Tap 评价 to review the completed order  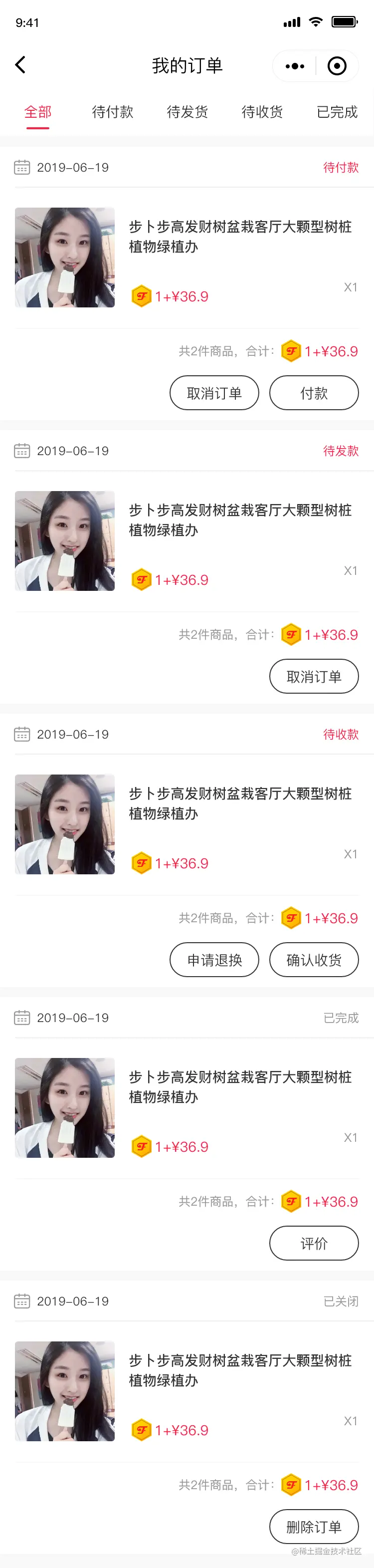[x=314, y=1243]
